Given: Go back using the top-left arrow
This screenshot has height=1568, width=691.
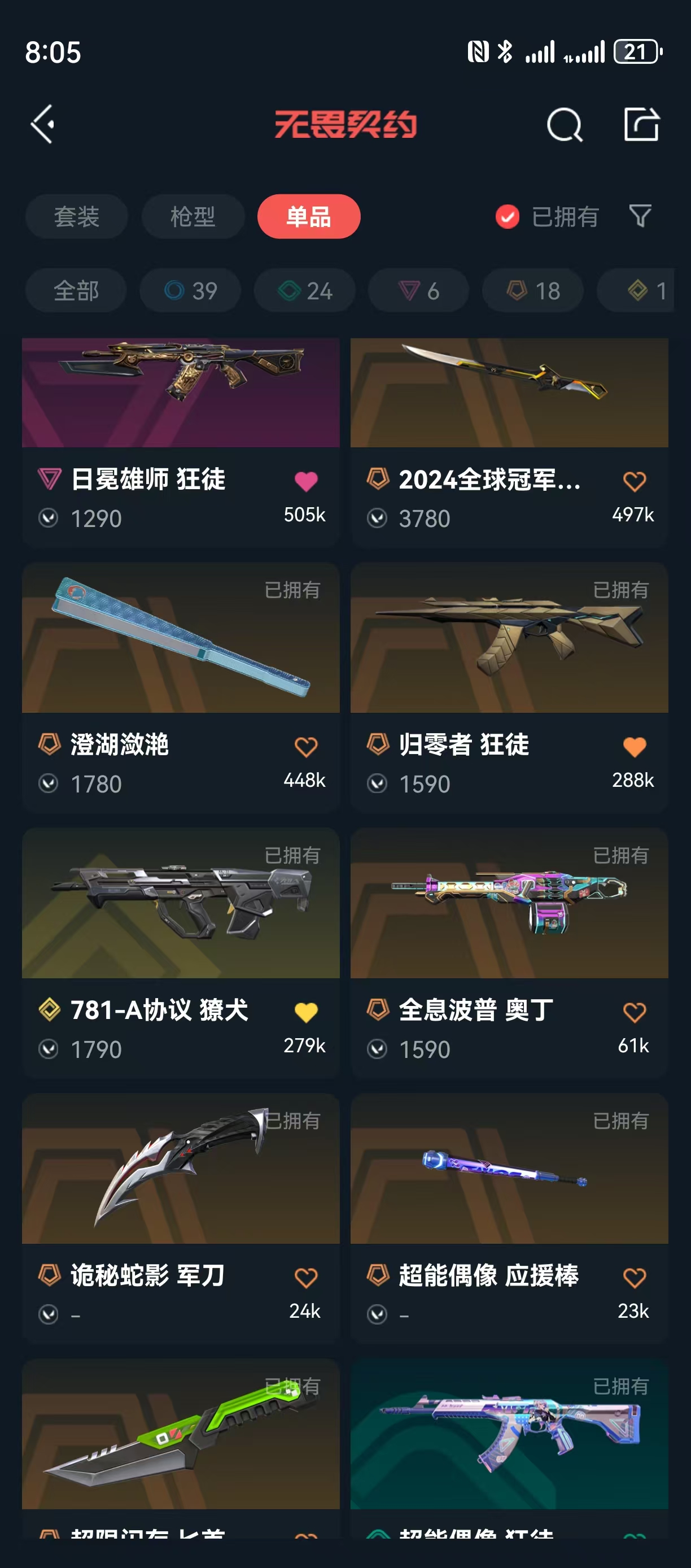Looking at the screenshot, I should click(x=43, y=125).
